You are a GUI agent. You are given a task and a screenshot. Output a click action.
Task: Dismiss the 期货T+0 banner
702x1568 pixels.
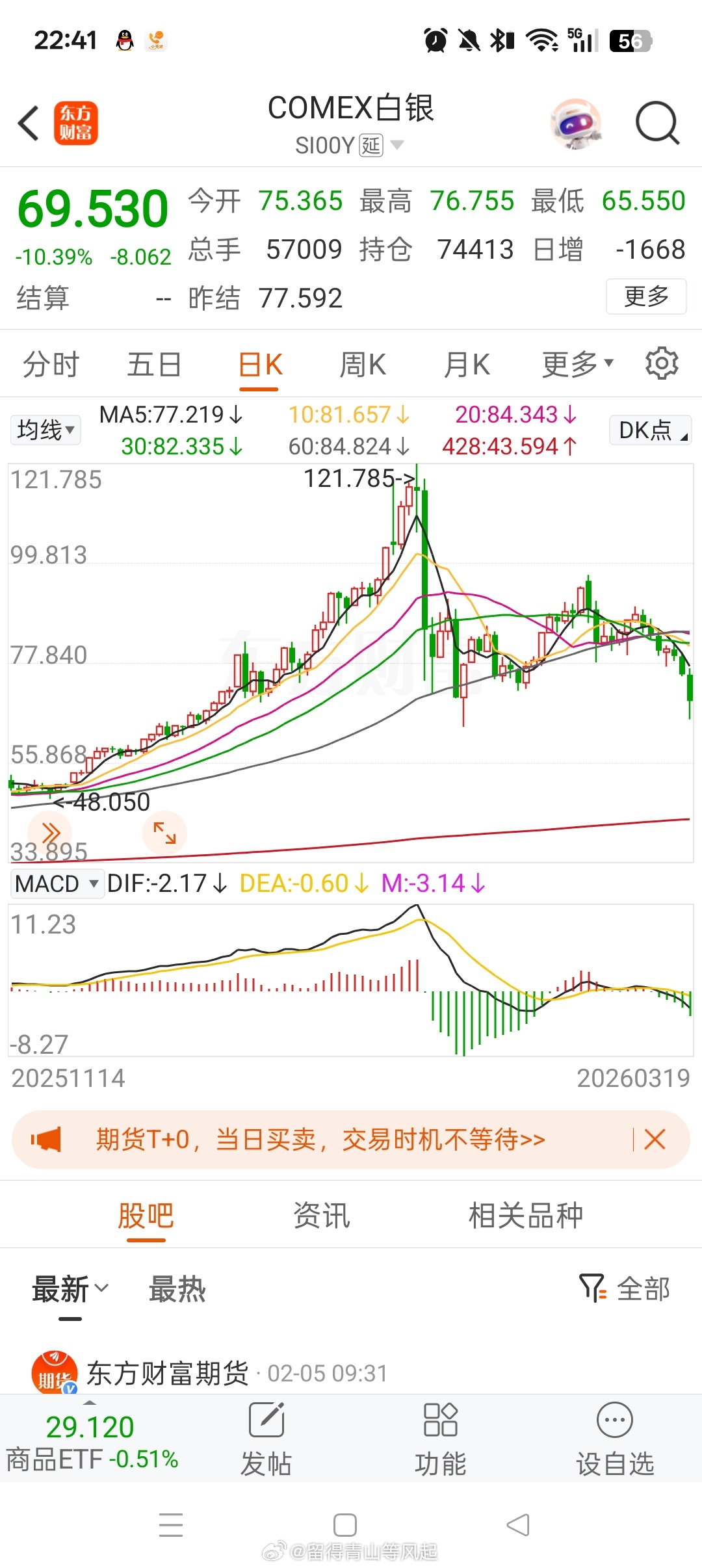[x=655, y=1140]
